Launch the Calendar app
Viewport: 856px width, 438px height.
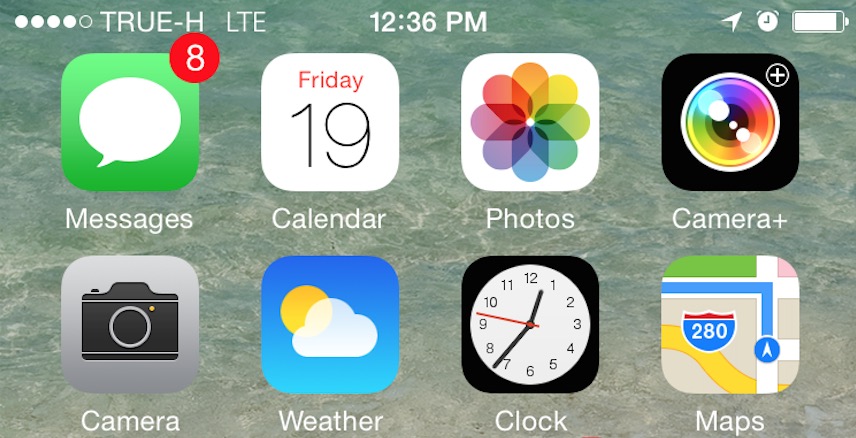330,122
